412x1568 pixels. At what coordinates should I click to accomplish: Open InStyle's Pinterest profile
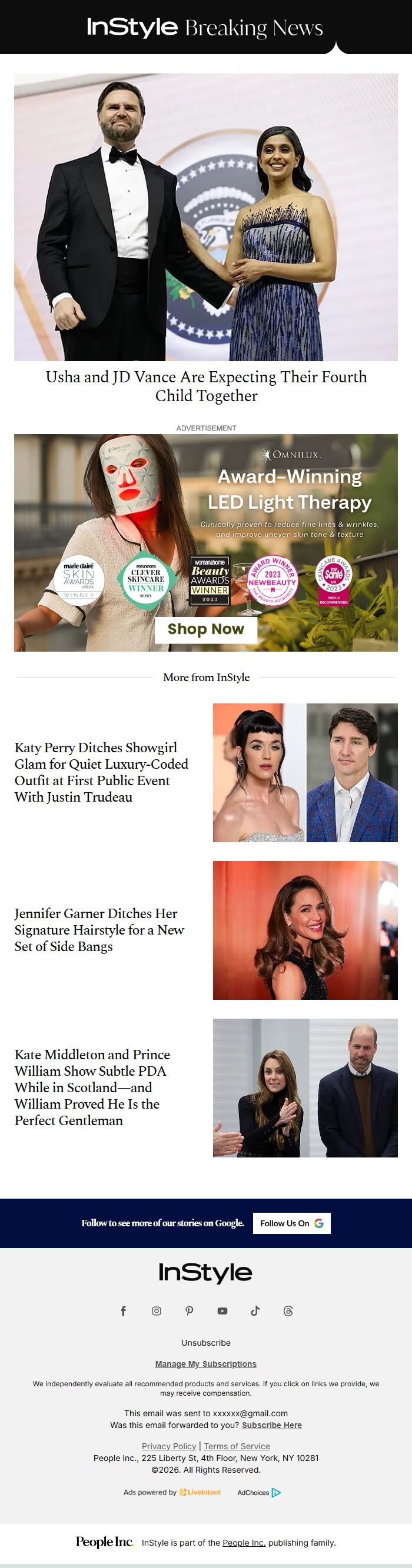coord(190,1311)
